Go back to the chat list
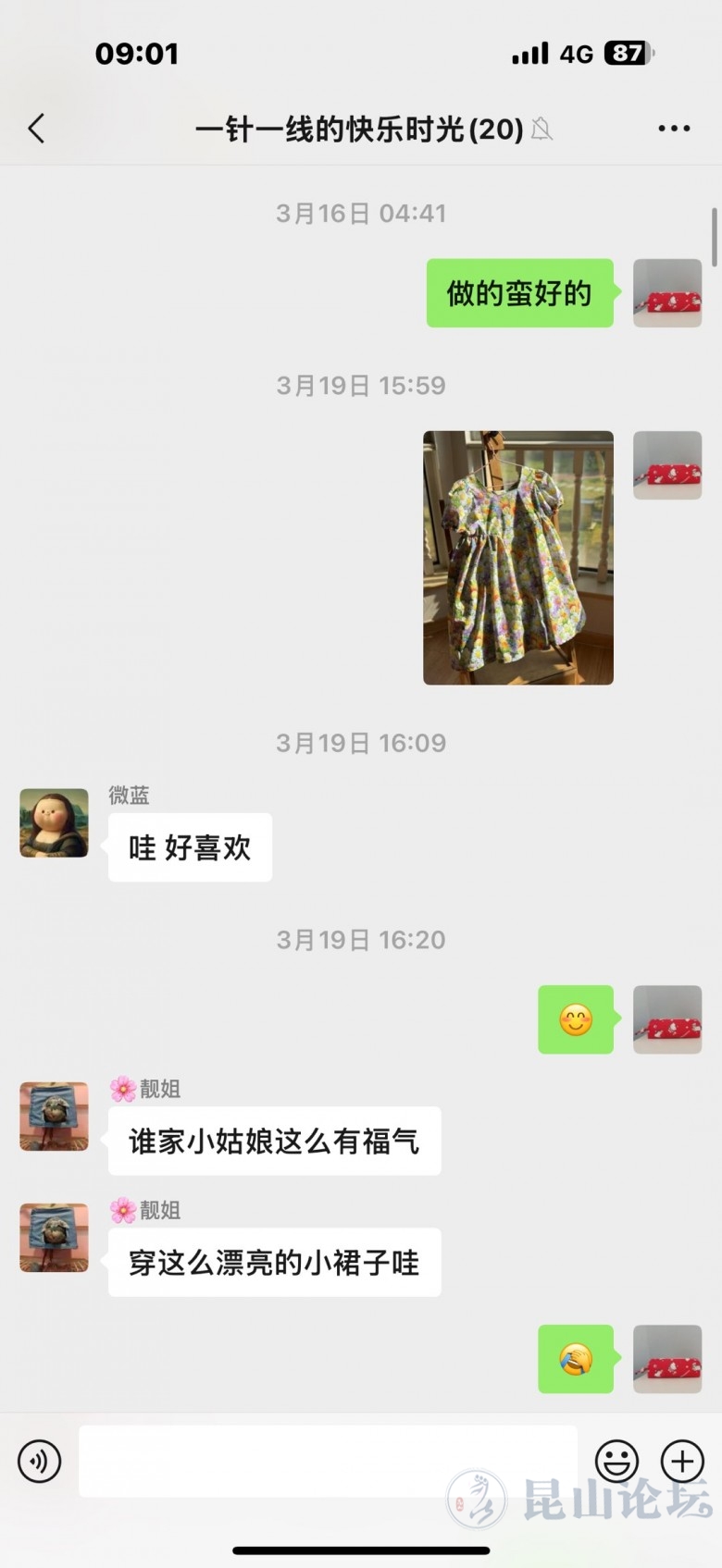This screenshot has height=1568, width=722. point(37,129)
